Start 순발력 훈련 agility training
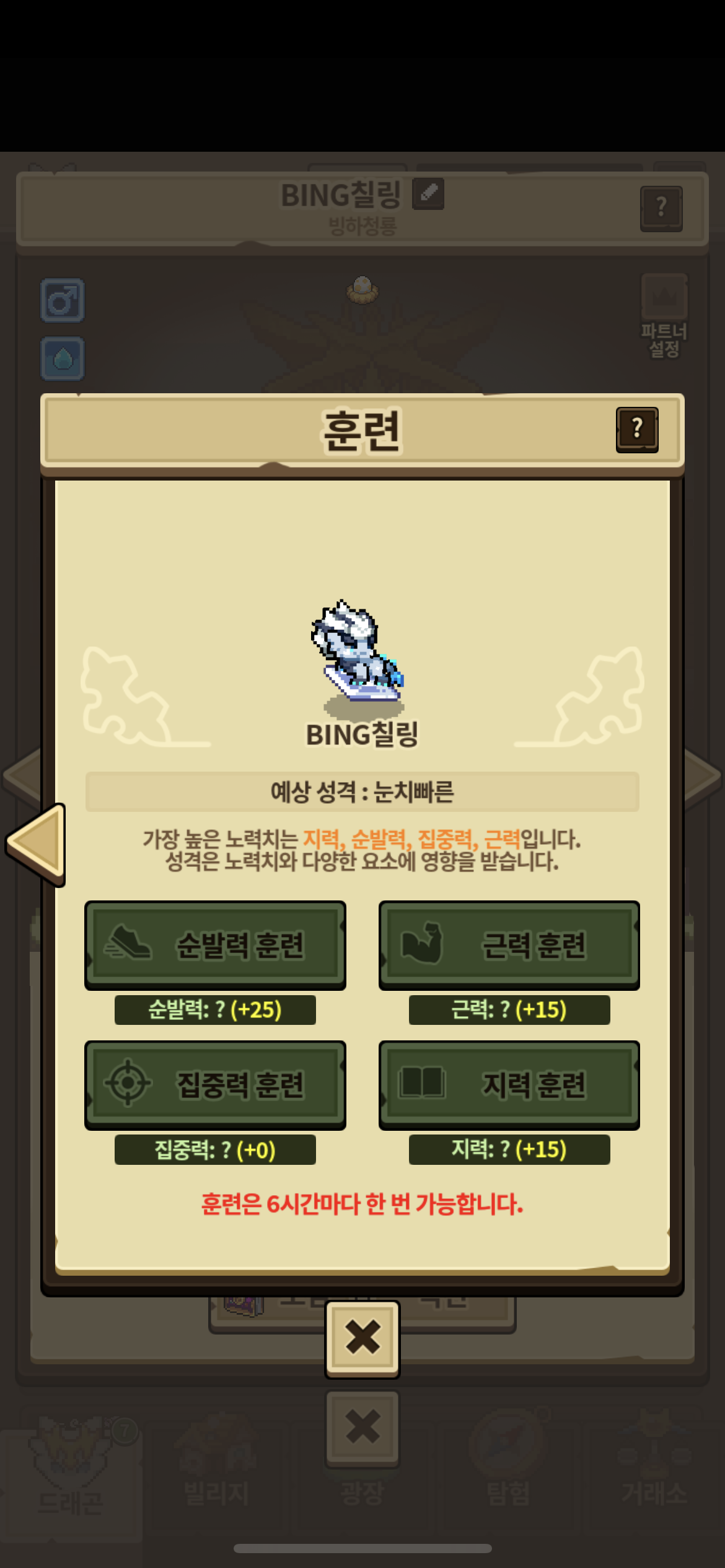The image size is (725, 1568). 215,945
